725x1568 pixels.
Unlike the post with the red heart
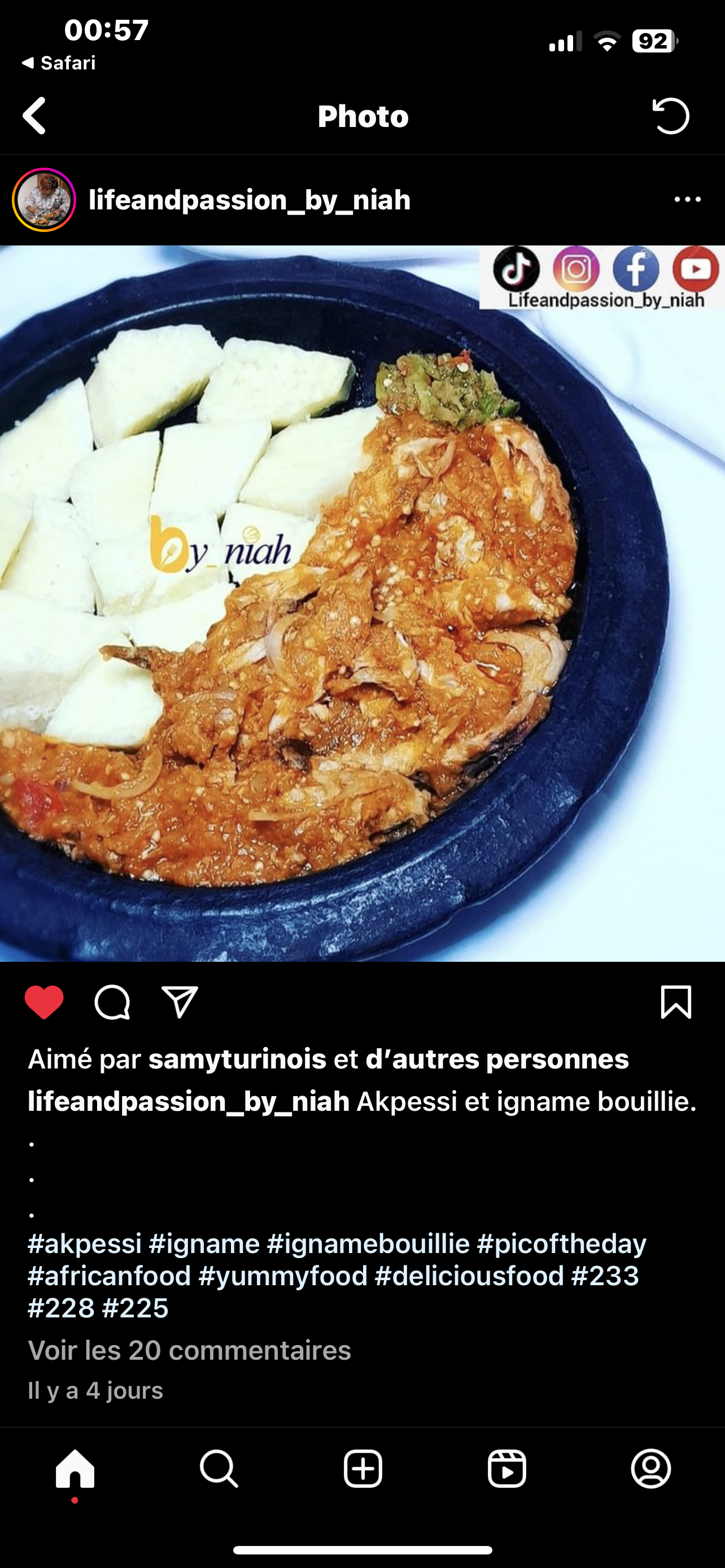pyautogui.click(x=44, y=1002)
